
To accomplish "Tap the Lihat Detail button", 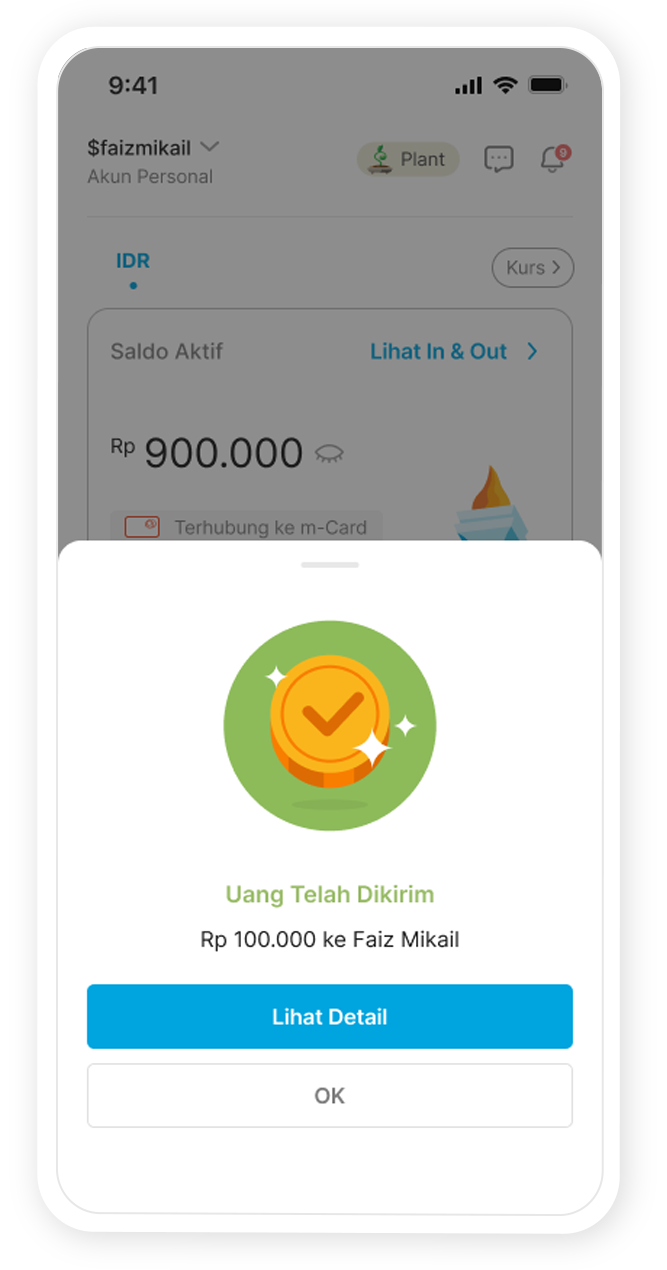I will tap(329, 1016).
